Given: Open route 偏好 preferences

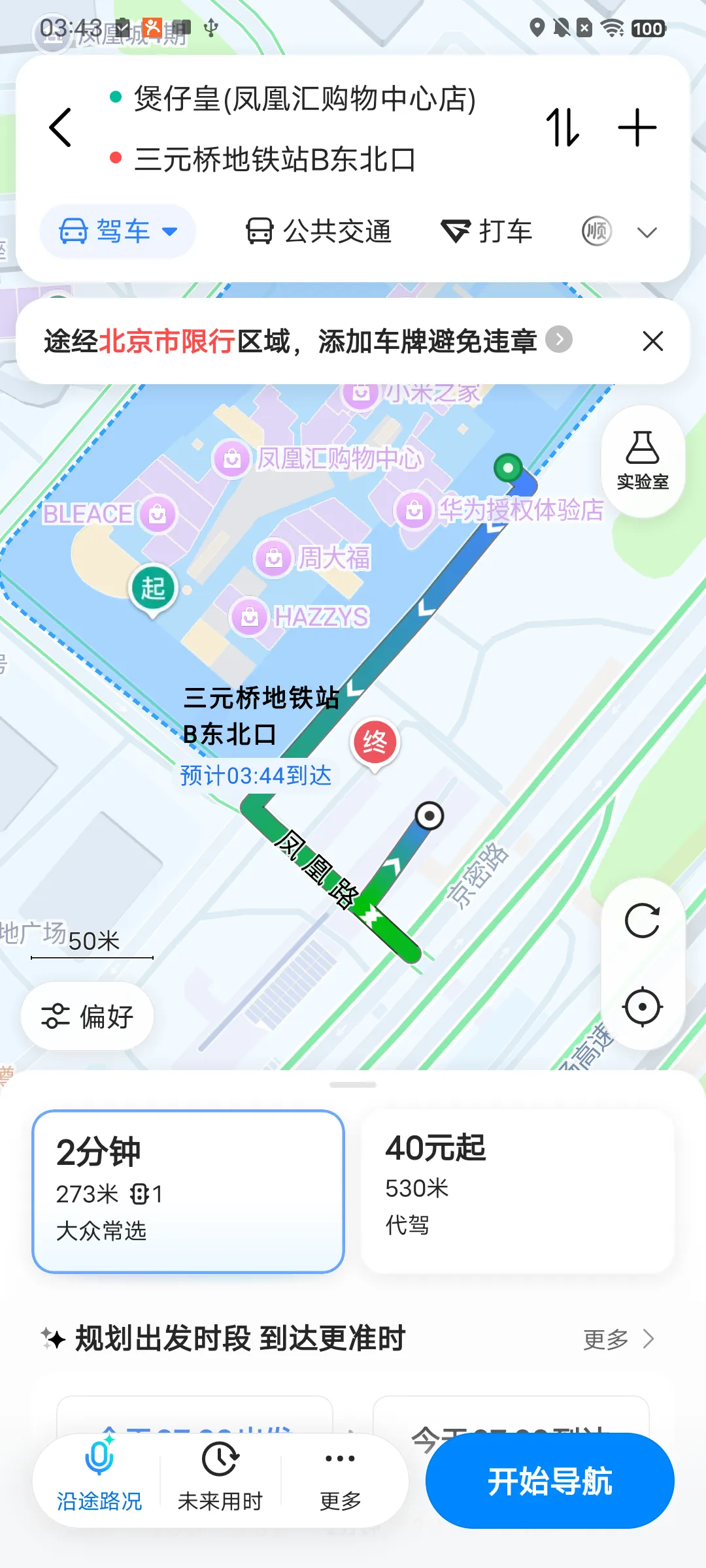Looking at the screenshot, I should tap(88, 1017).
